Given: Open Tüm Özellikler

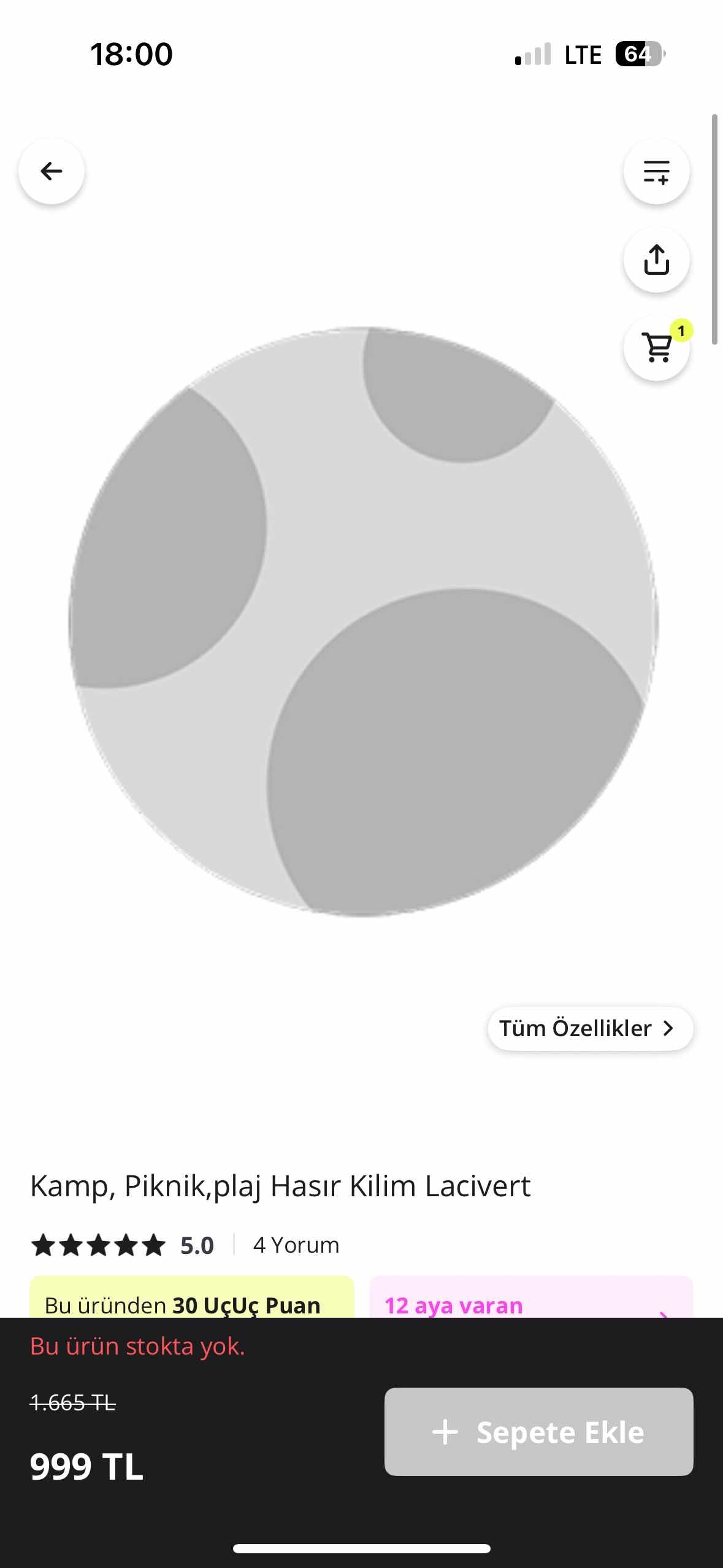Looking at the screenshot, I should tap(590, 1028).
